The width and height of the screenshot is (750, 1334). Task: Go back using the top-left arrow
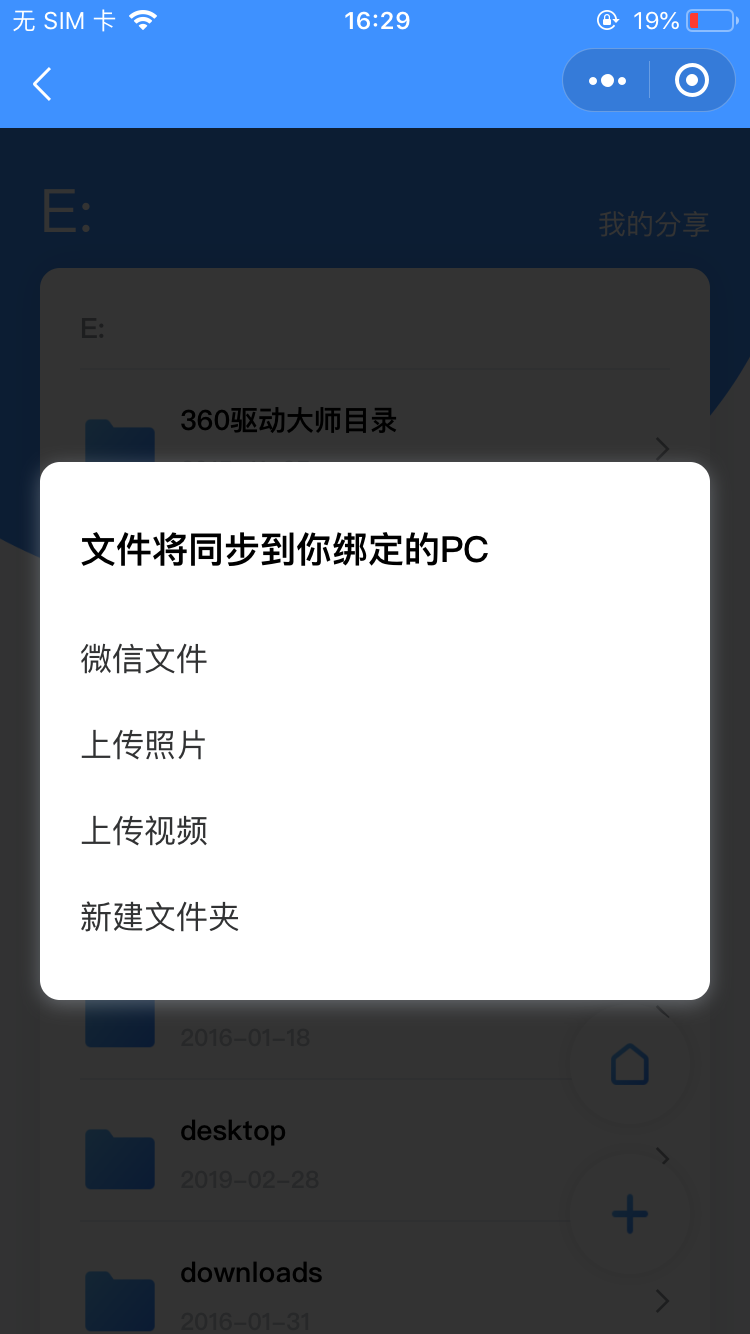click(x=42, y=84)
